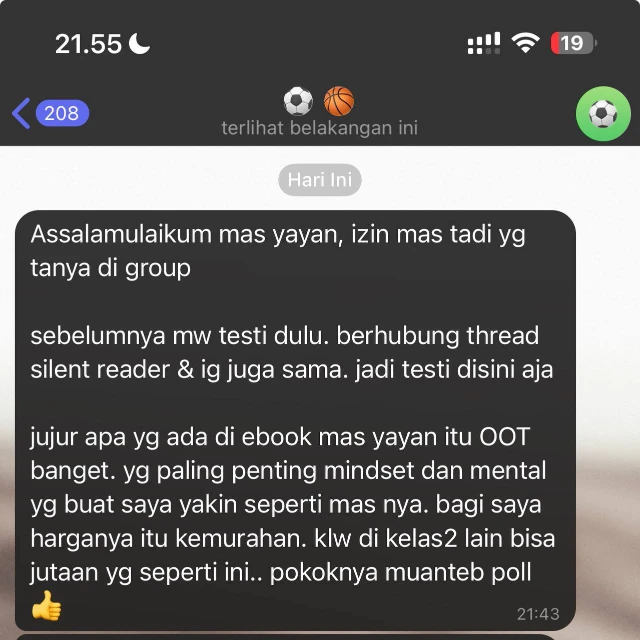Open the soccer ball profile avatar
The height and width of the screenshot is (640, 640).
[x=603, y=114]
